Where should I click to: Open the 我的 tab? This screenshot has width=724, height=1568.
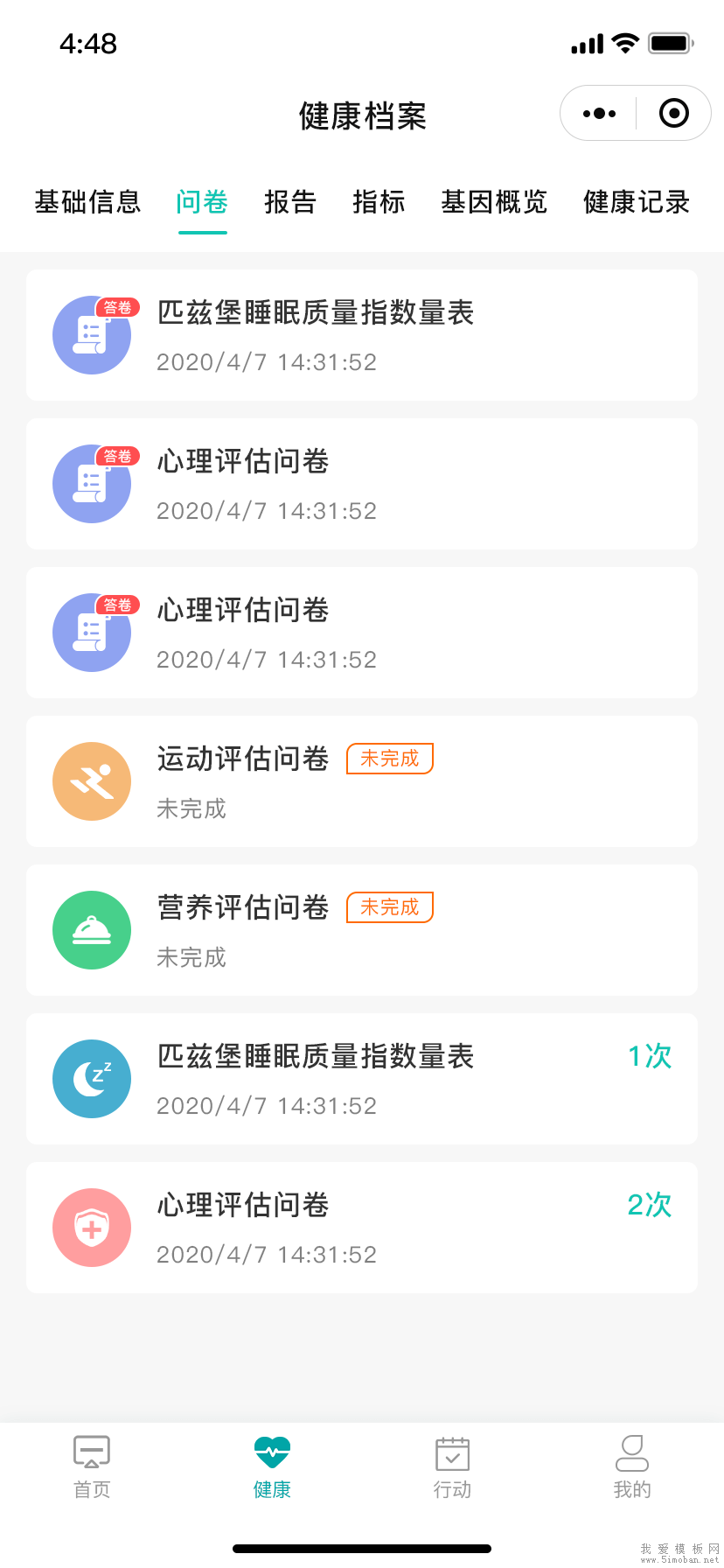(x=631, y=1467)
